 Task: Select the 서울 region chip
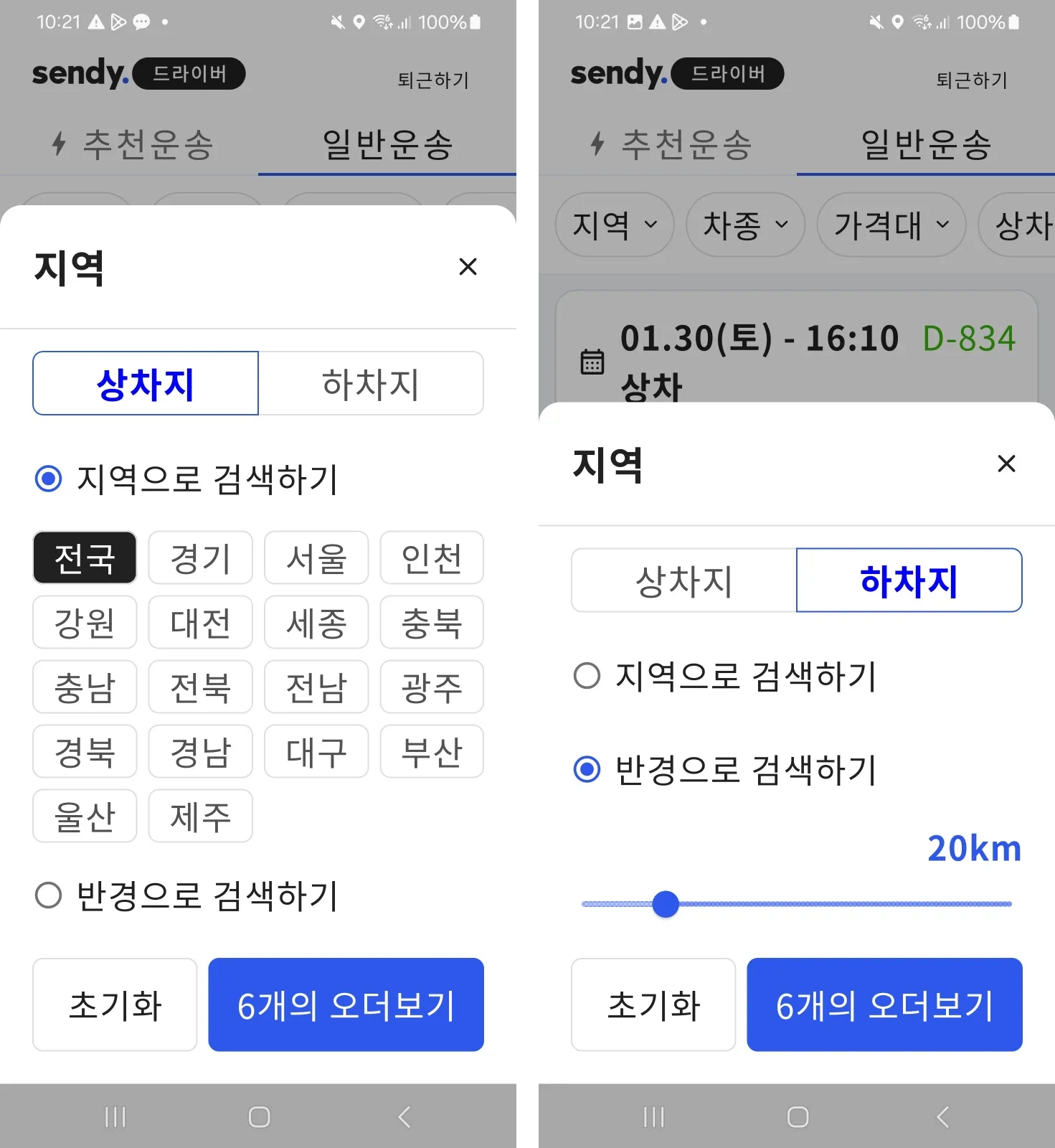[x=316, y=558]
